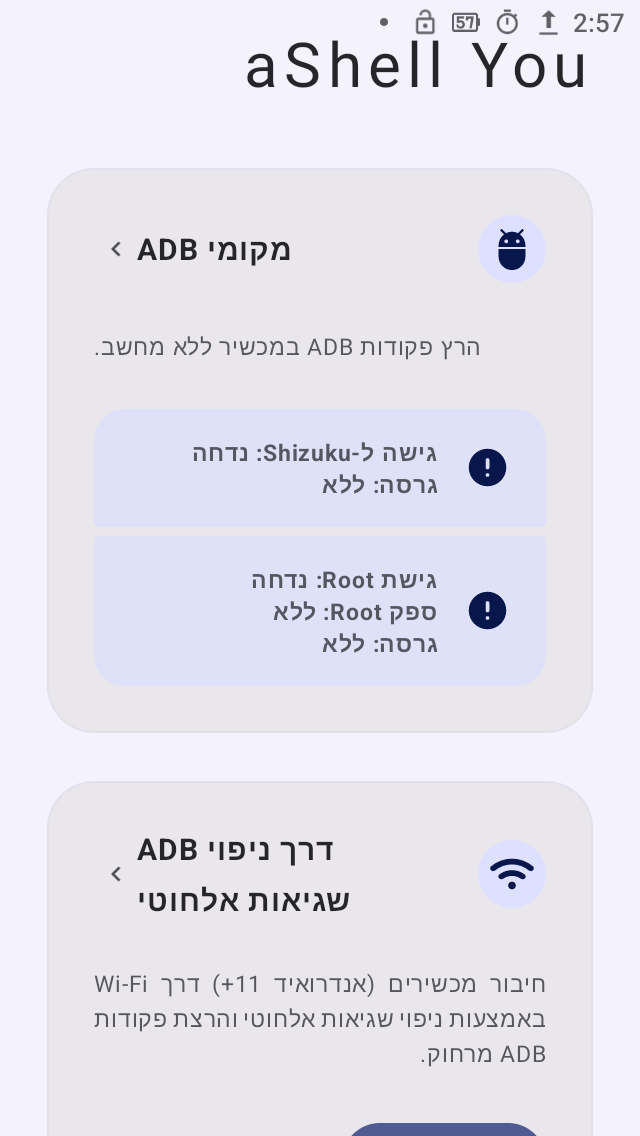Tap the Root access denied status row
This screenshot has height=1136, width=640.
tap(320, 610)
